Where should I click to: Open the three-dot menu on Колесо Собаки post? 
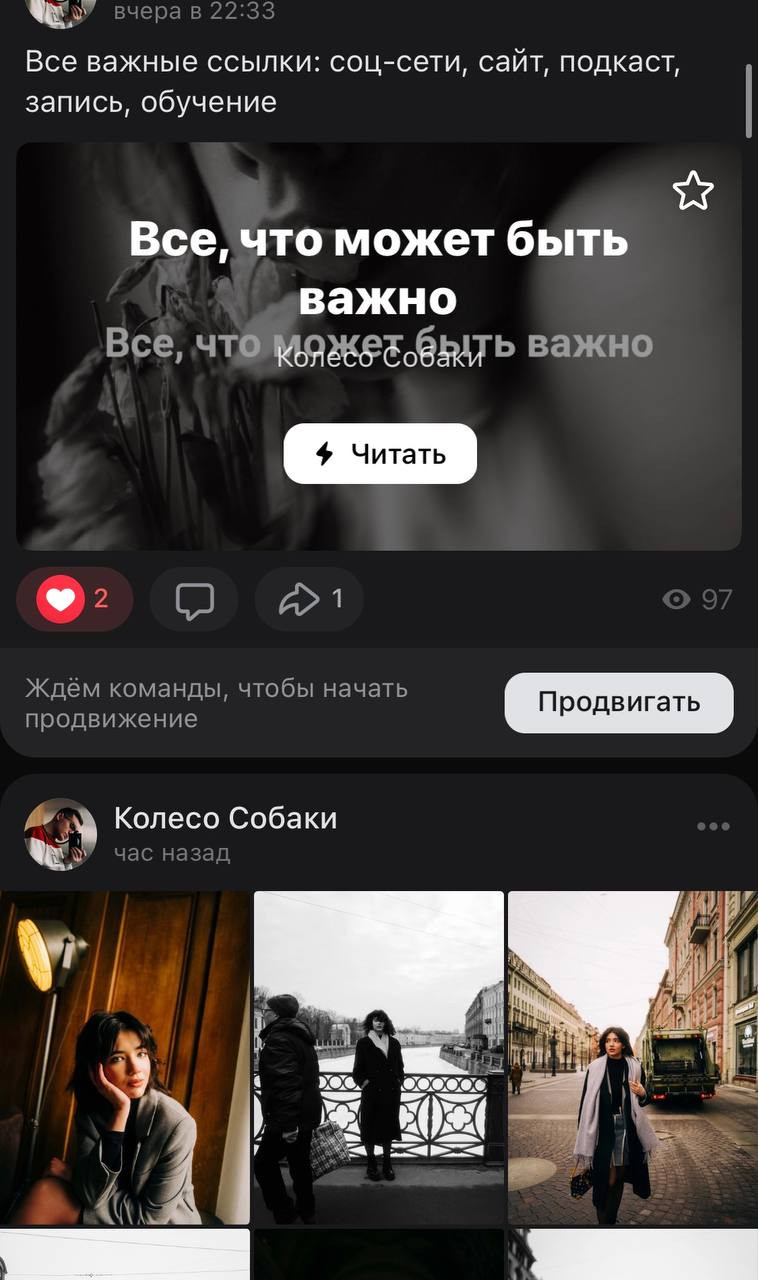(x=712, y=825)
